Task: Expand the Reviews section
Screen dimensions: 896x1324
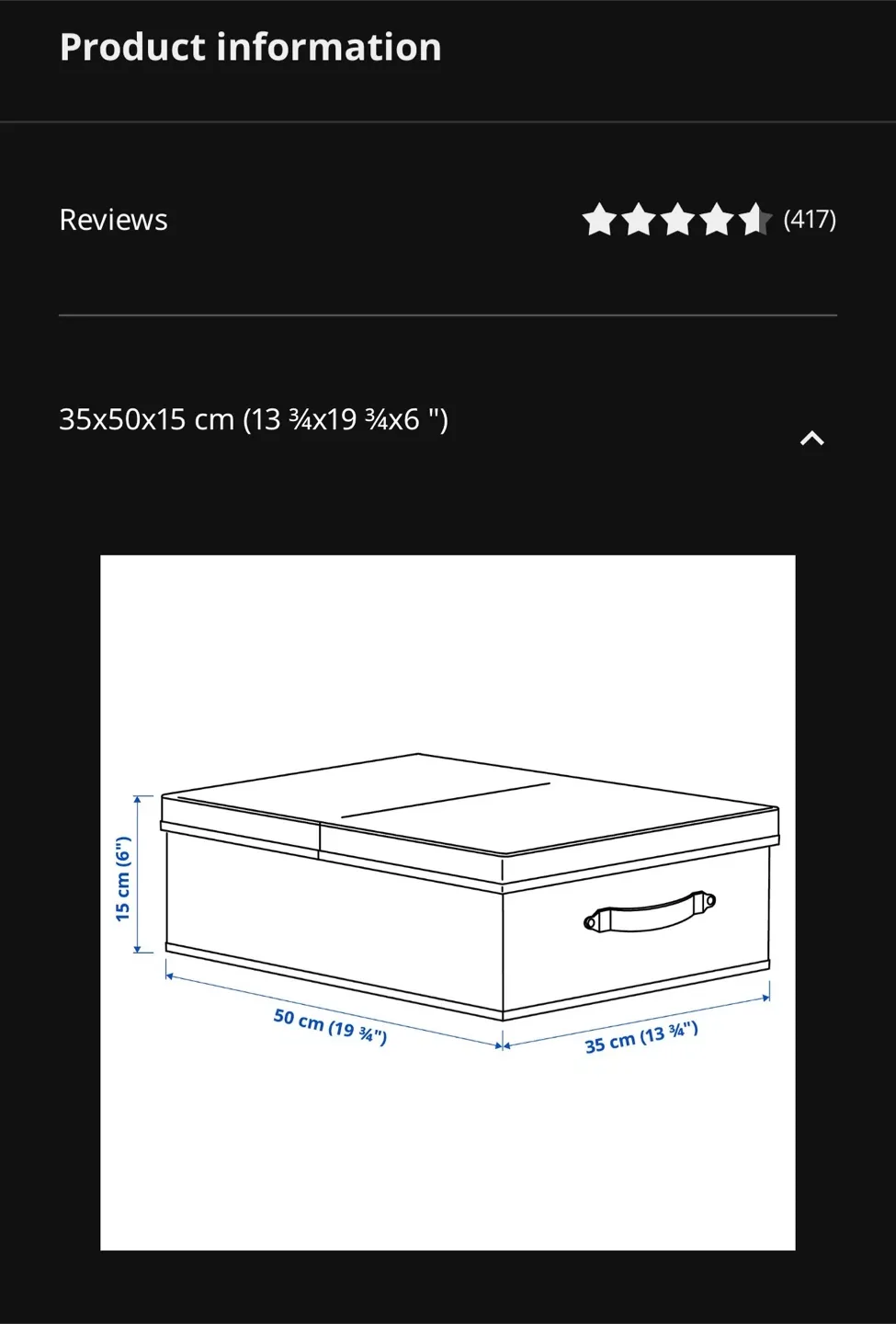Action: [113, 220]
